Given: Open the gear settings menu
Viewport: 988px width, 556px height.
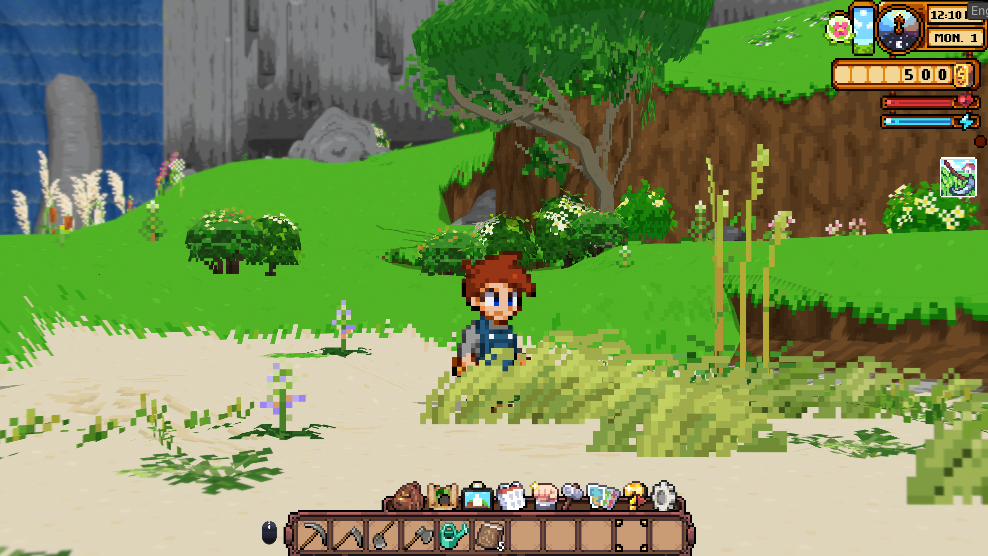Looking at the screenshot, I should 663,495.
